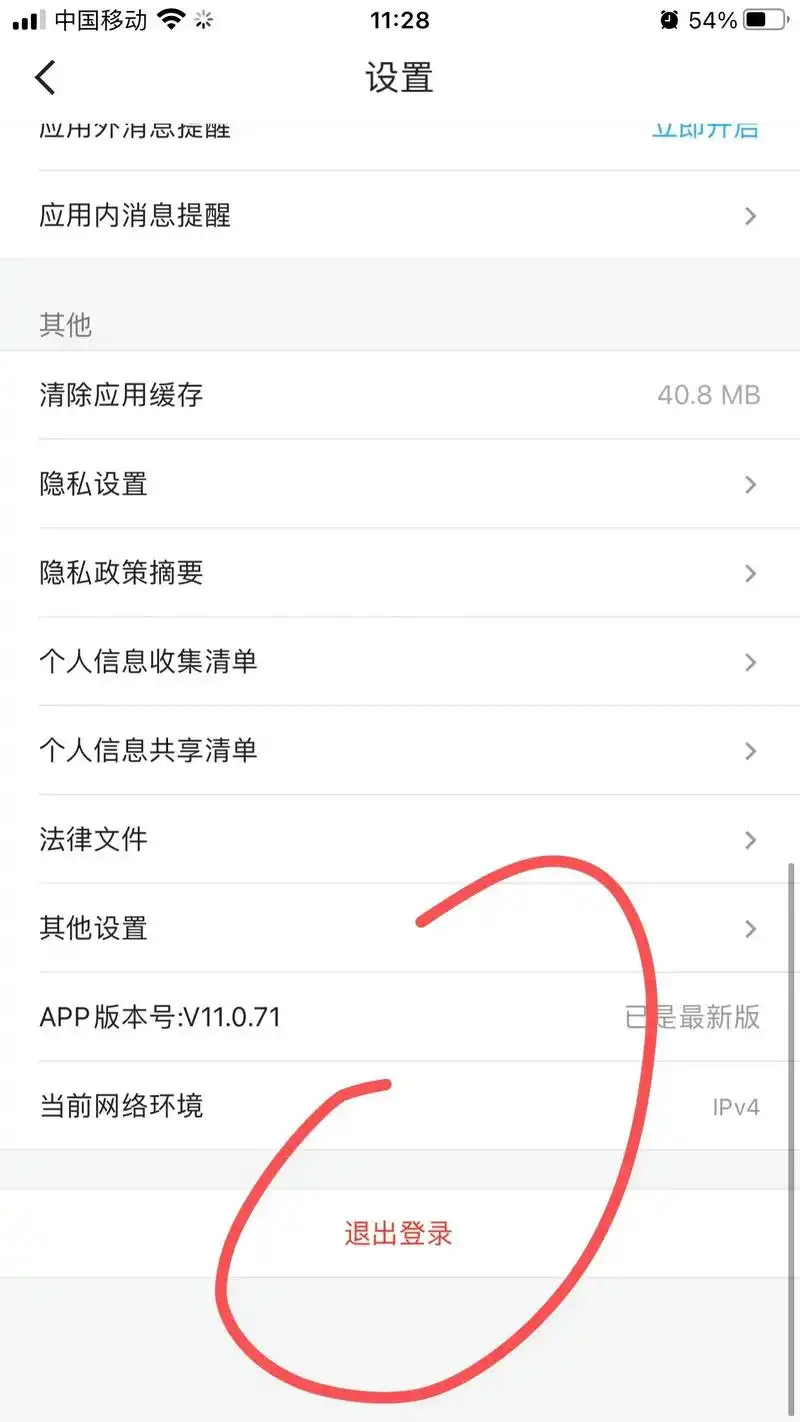Open 隐私设置
Screen dimensions: 800x1422
400,484
